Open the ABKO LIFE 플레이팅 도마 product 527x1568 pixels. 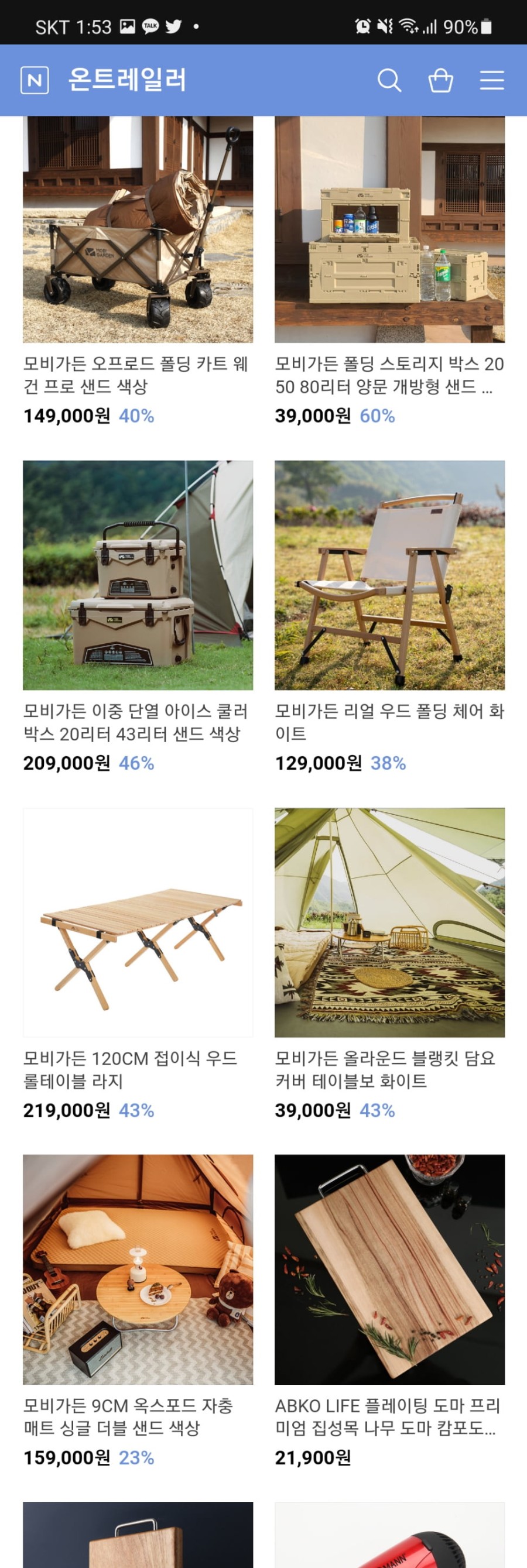[x=389, y=1269]
